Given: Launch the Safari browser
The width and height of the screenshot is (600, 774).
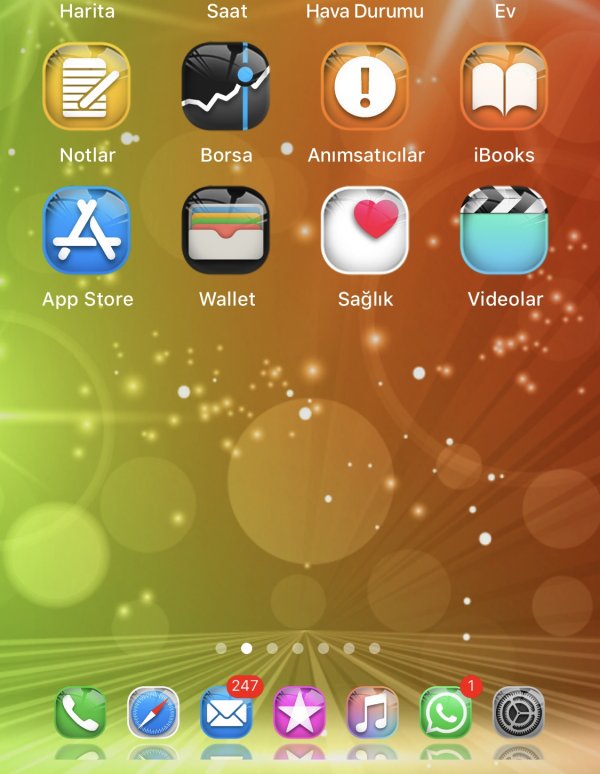Looking at the screenshot, I should 153,713.
